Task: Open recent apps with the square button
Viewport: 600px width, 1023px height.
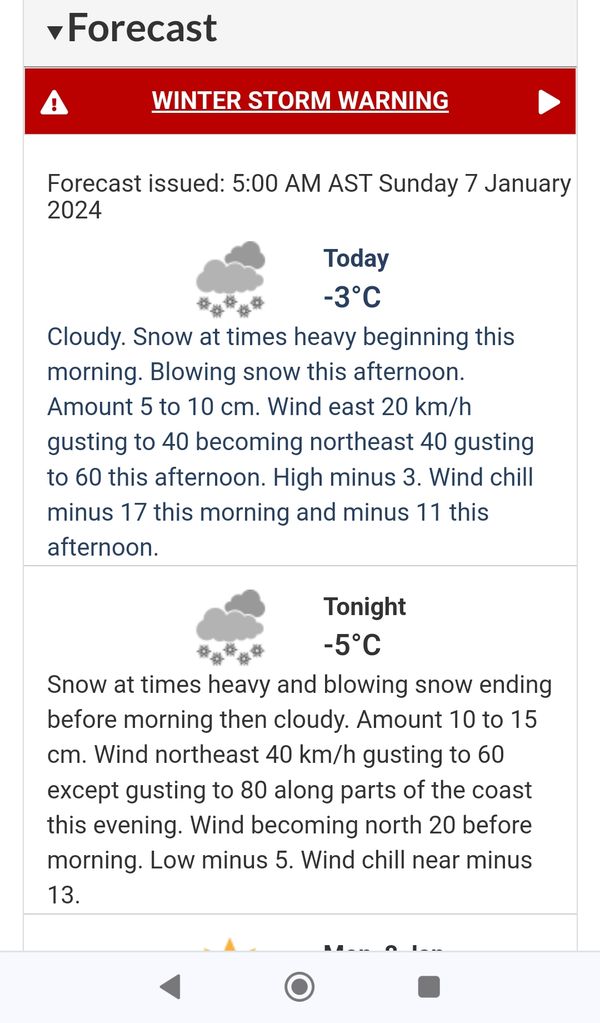Action: [428, 987]
